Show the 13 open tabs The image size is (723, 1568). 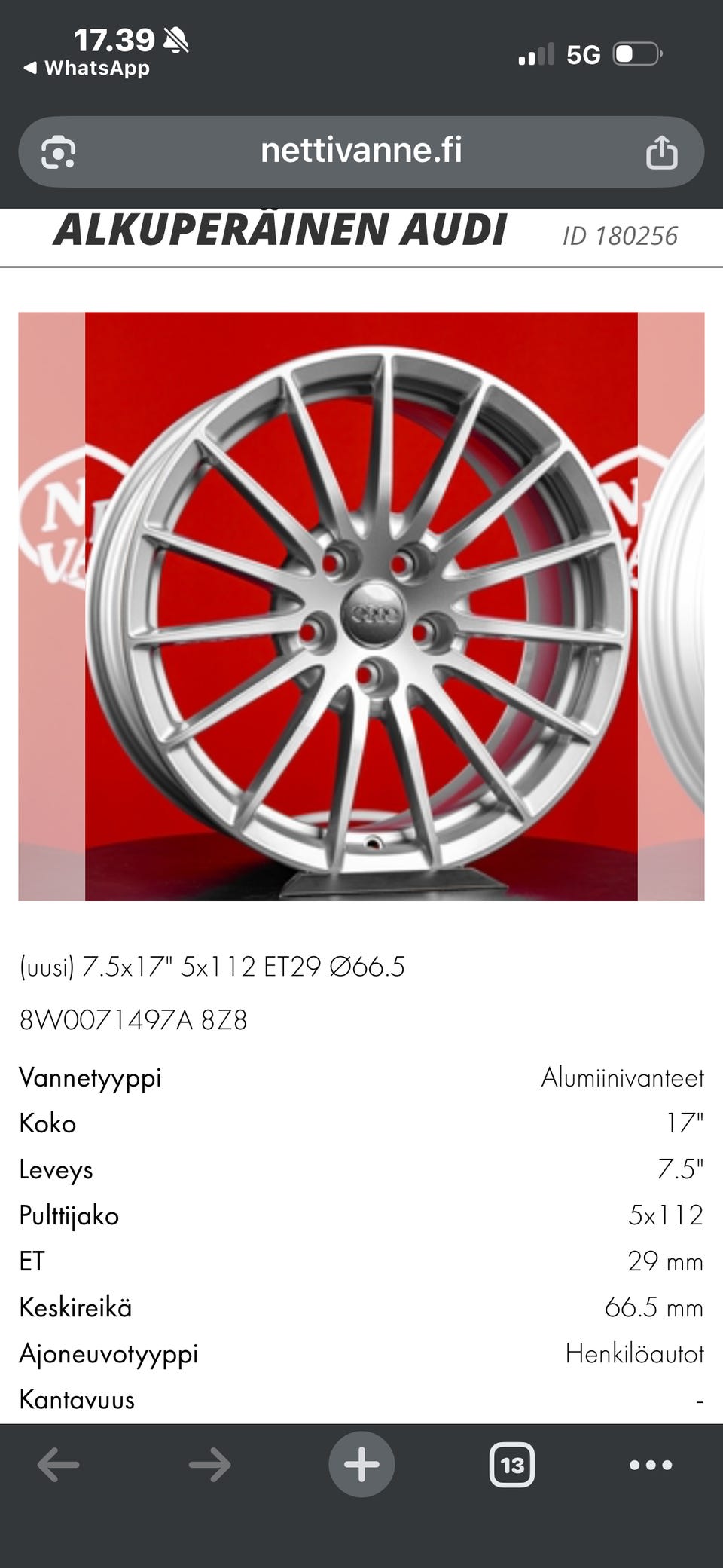coord(512,1465)
